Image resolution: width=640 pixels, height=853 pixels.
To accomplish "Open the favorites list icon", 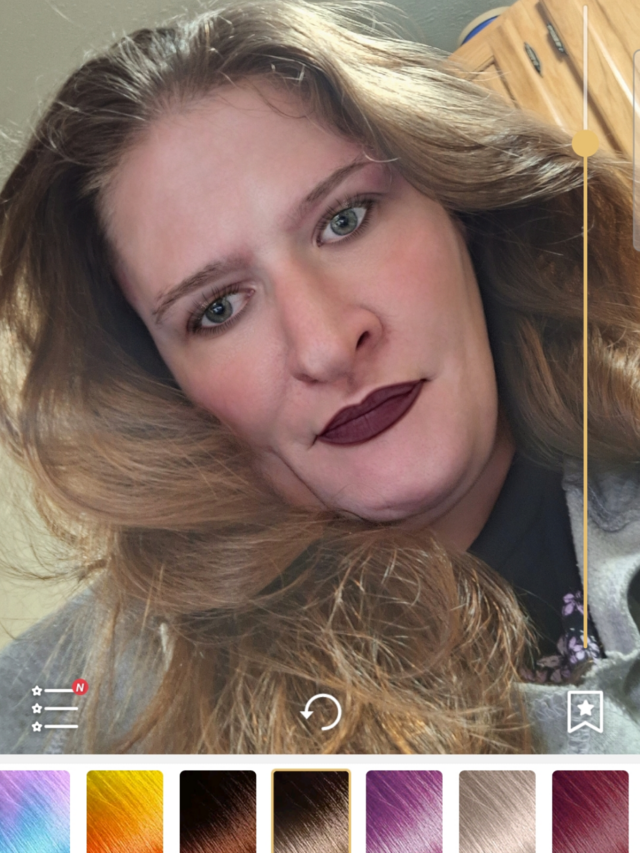I will [x=57, y=708].
